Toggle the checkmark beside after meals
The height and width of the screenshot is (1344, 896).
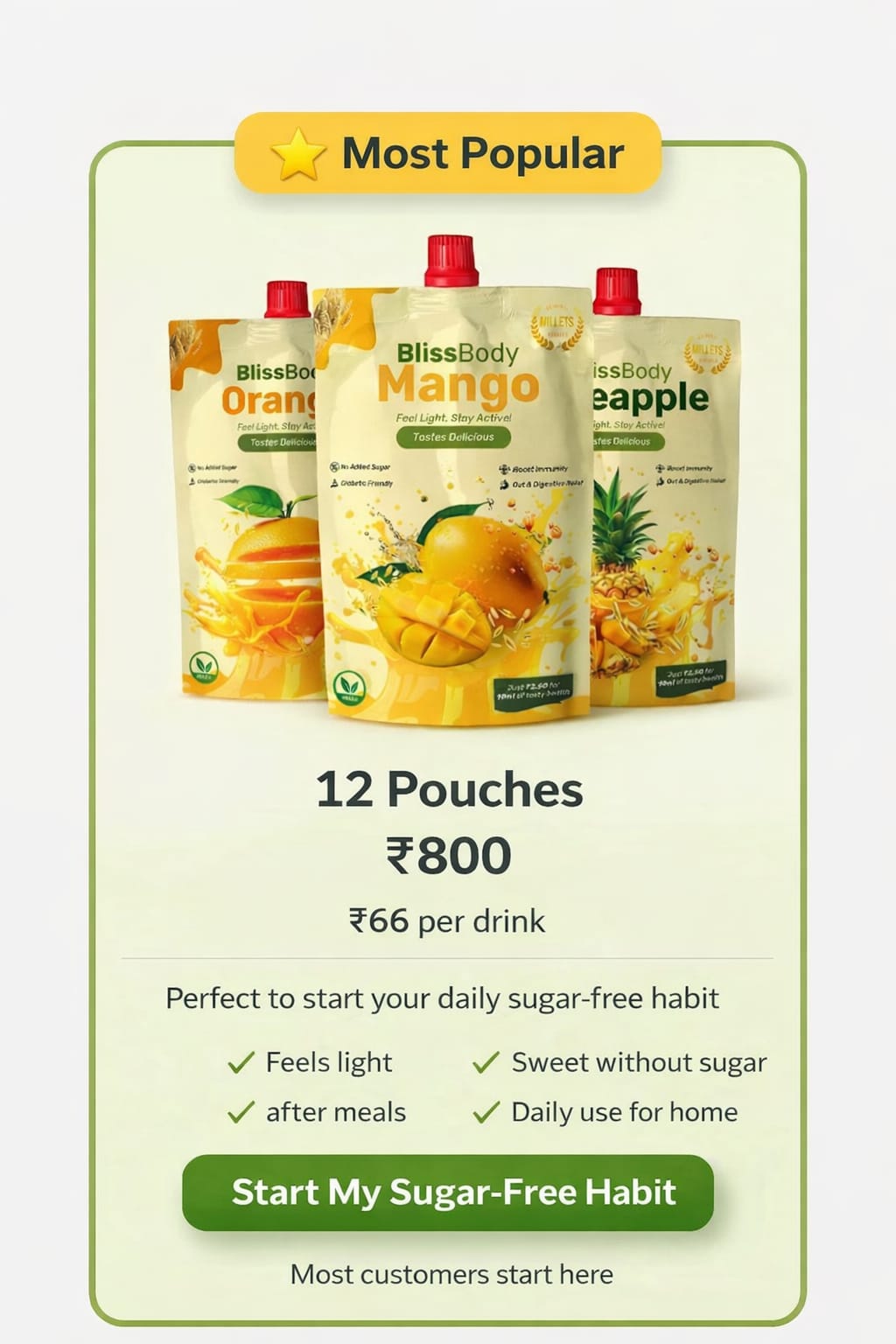point(239,1112)
